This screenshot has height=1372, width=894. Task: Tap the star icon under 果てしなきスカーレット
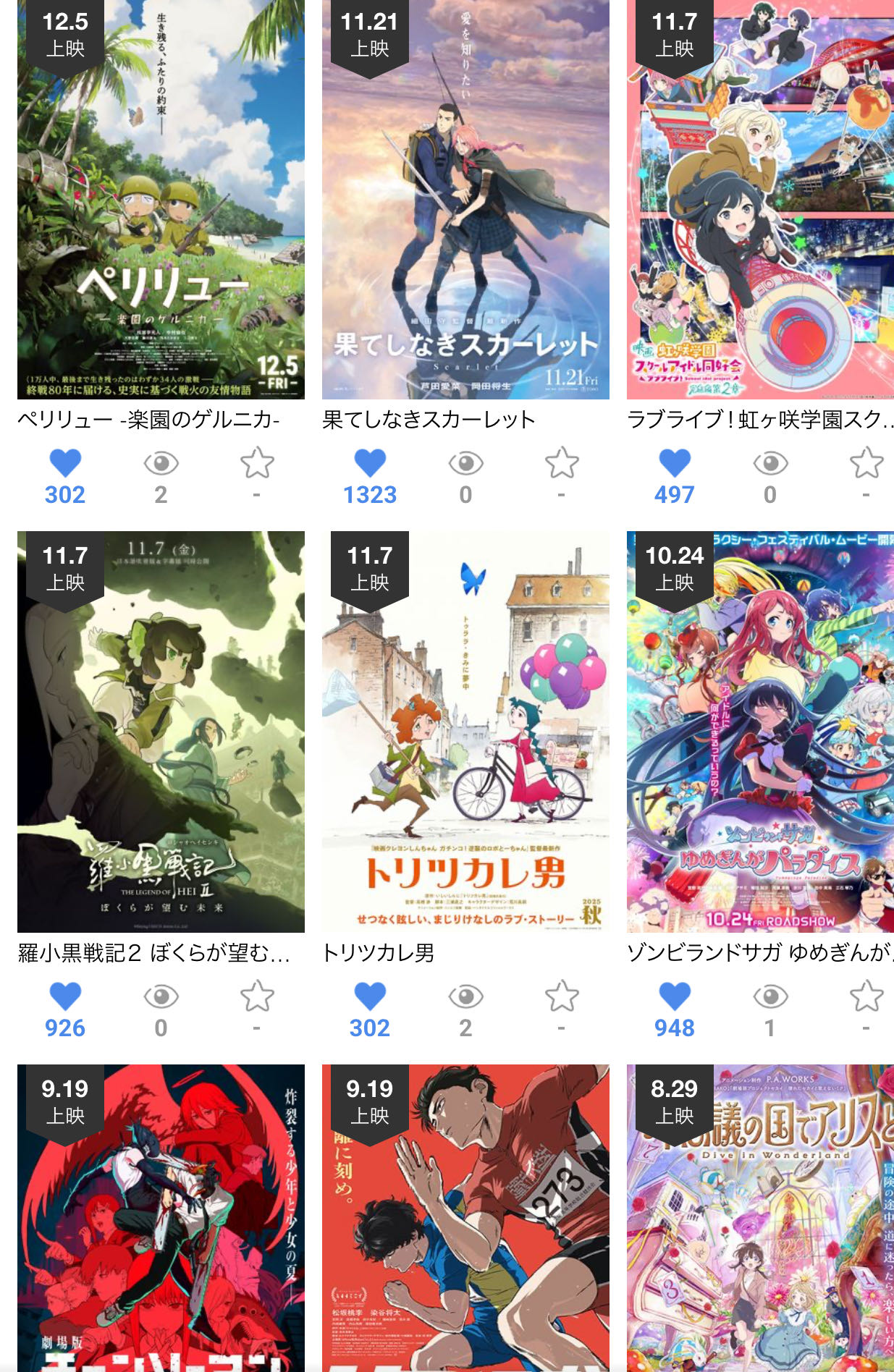pos(562,463)
